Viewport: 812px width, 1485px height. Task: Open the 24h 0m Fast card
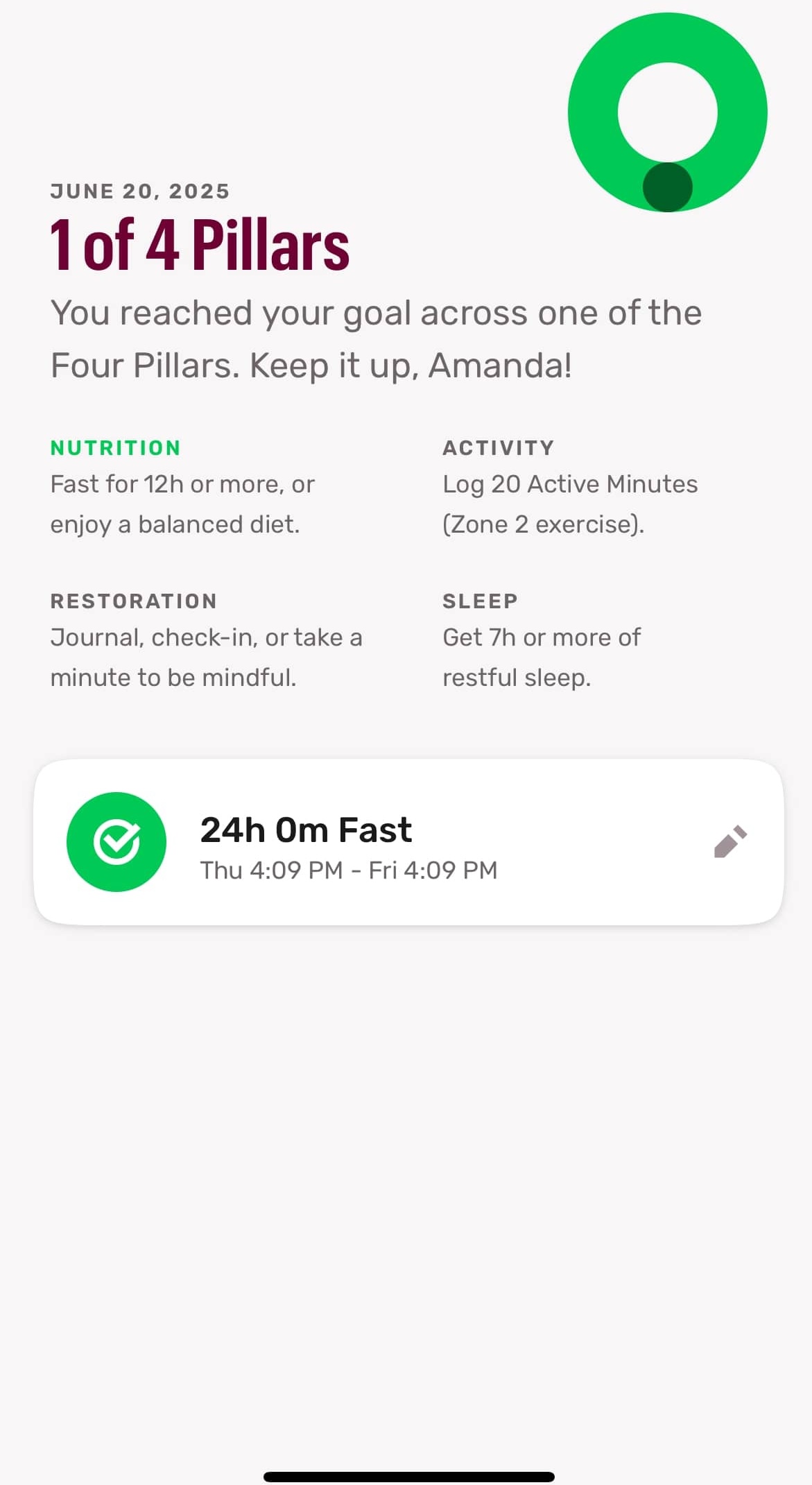tap(408, 842)
